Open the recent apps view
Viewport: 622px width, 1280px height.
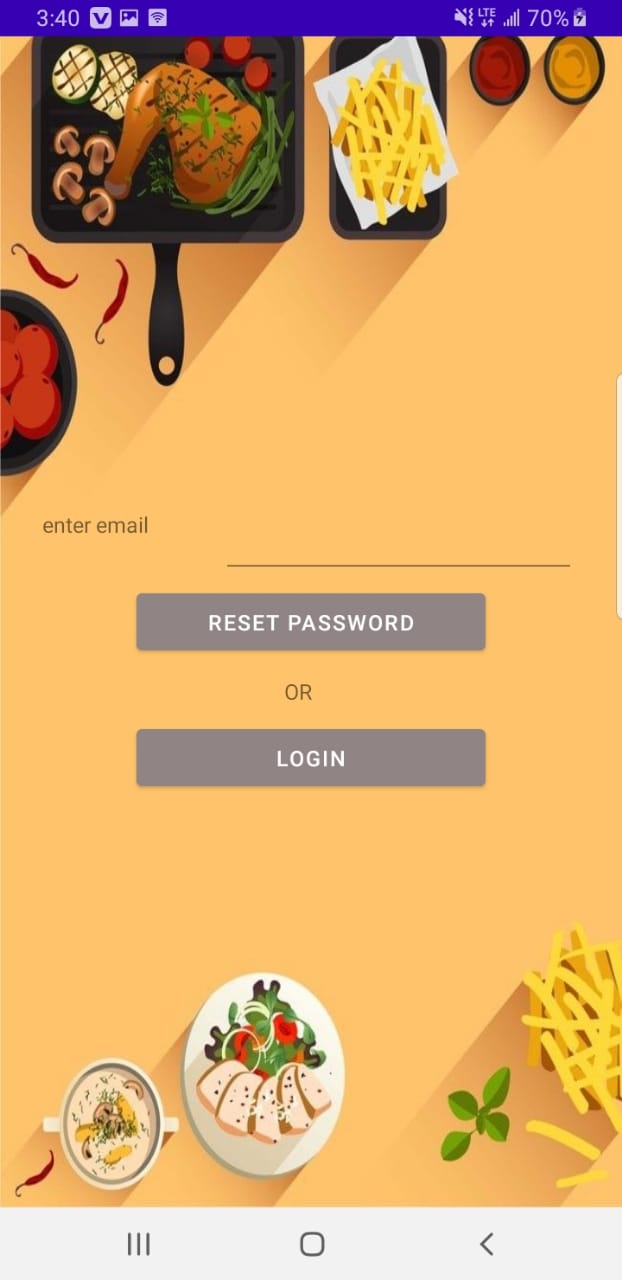point(138,1244)
